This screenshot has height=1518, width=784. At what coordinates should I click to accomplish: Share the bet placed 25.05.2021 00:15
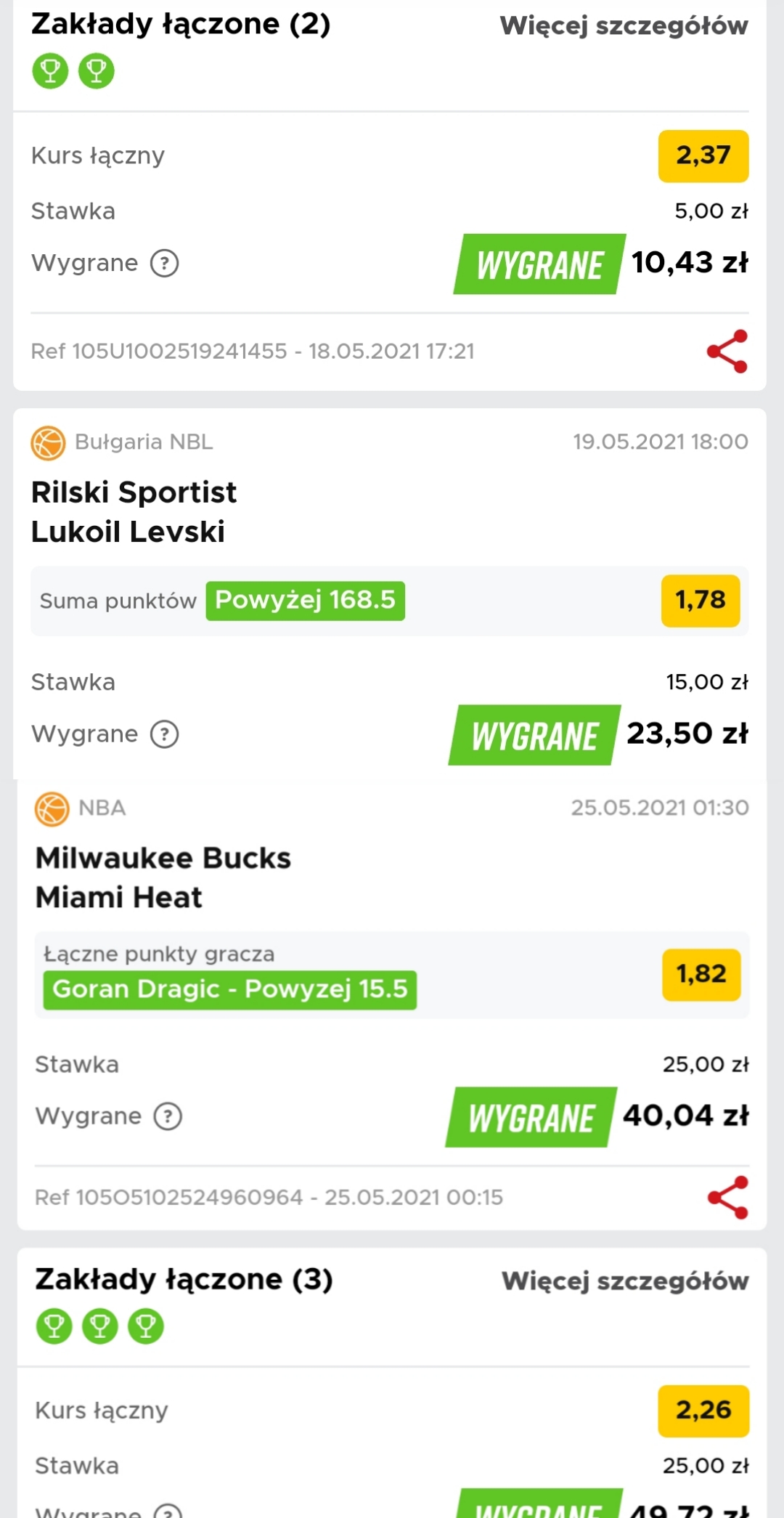coord(727,1197)
